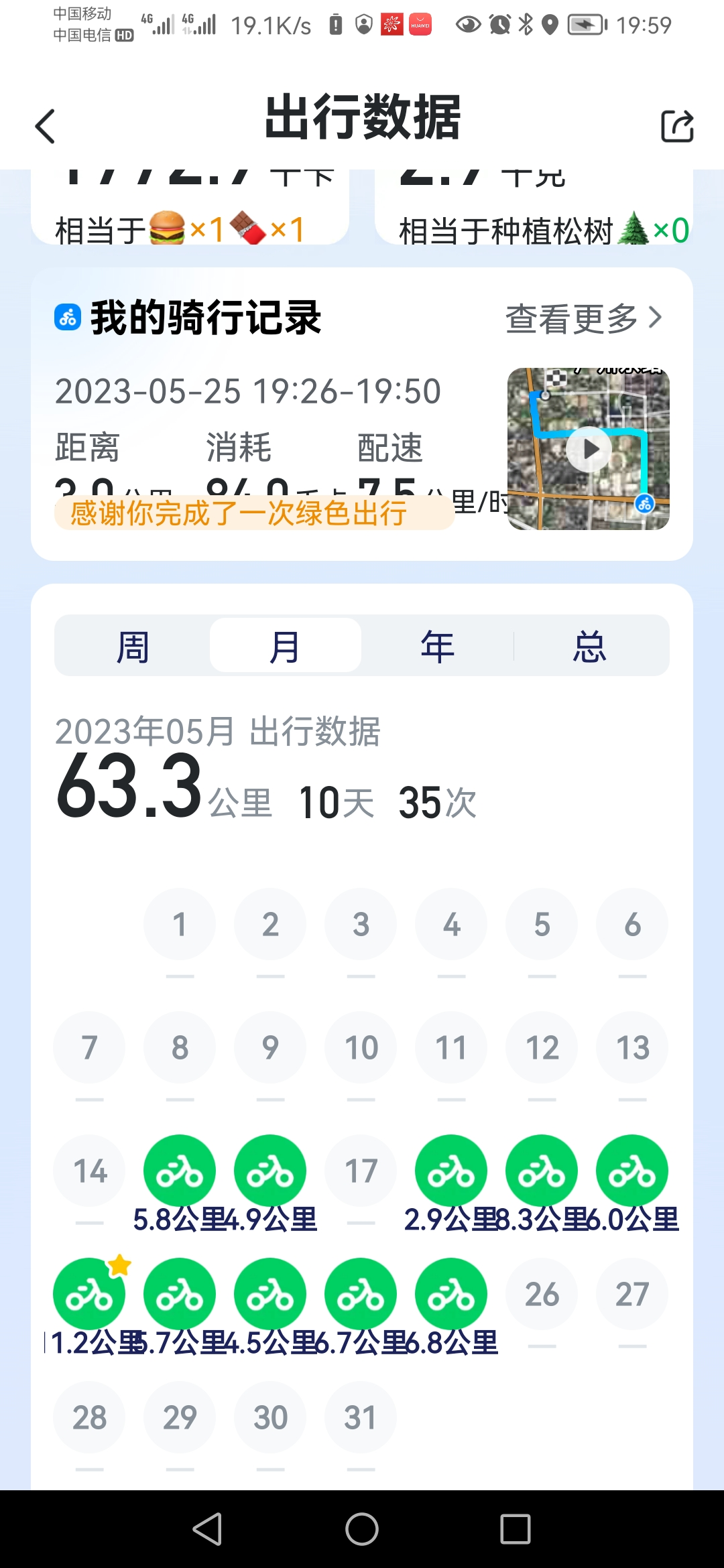The image size is (724, 1568).
Task: Open the ride day with 5.8公里
Action: point(180,1171)
